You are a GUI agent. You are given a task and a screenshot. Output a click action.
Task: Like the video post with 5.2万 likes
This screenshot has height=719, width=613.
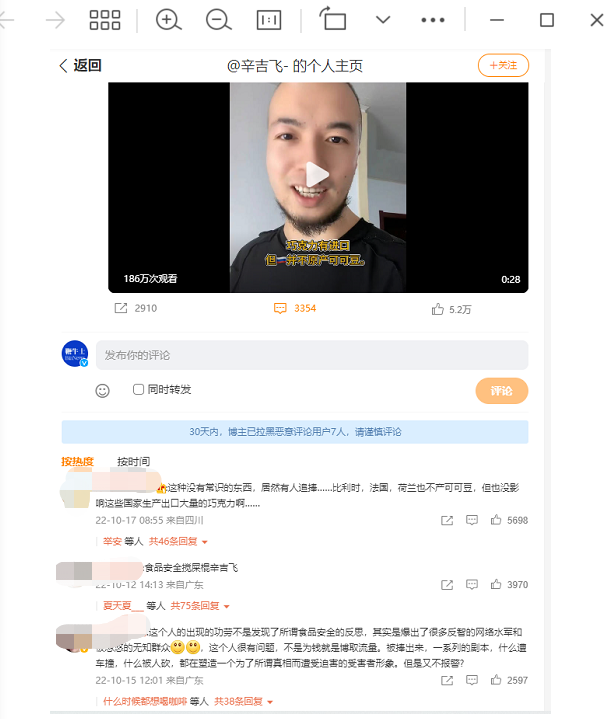(x=451, y=309)
